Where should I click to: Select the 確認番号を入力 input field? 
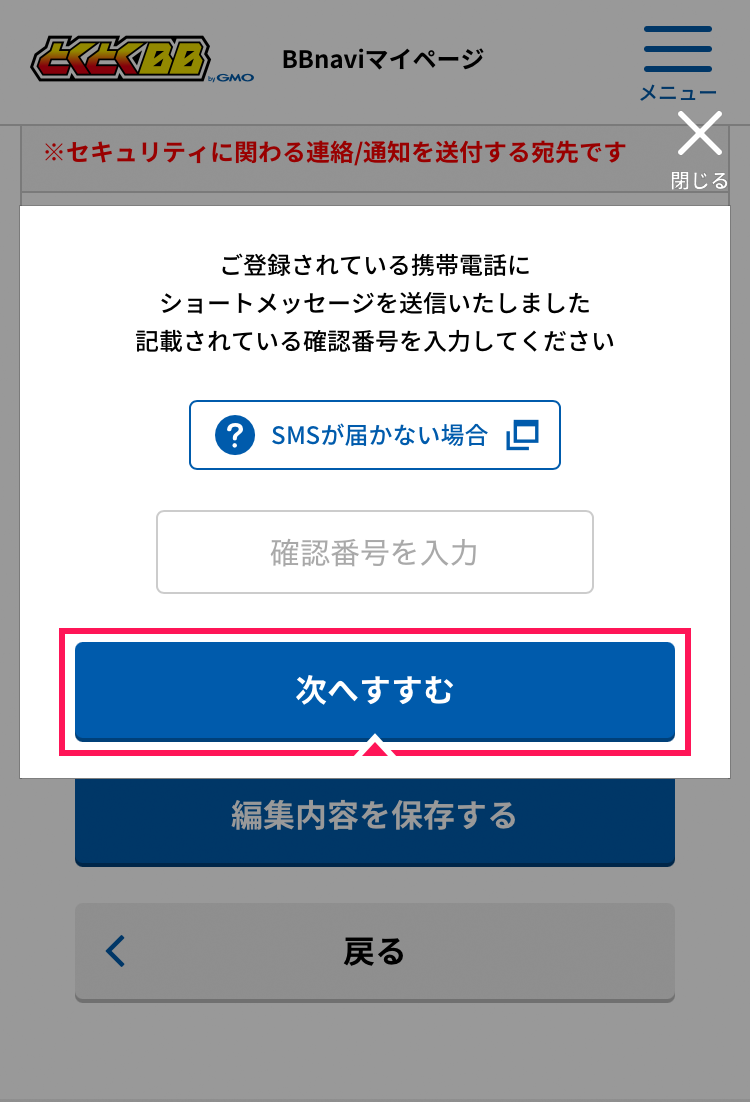pyautogui.click(x=375, y=552)
